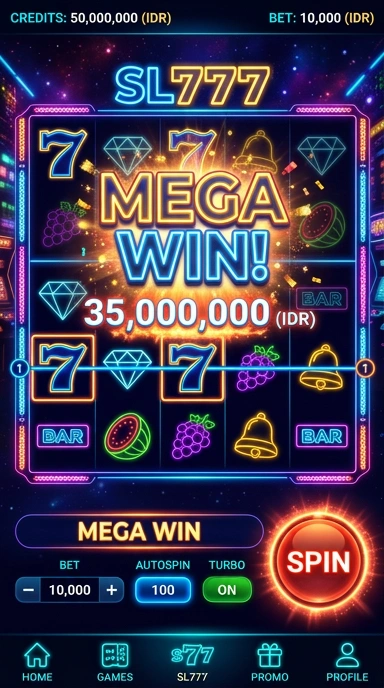Increase the bet with the plus button
This screenshot has height=688, width=384.
pos(111,590)
